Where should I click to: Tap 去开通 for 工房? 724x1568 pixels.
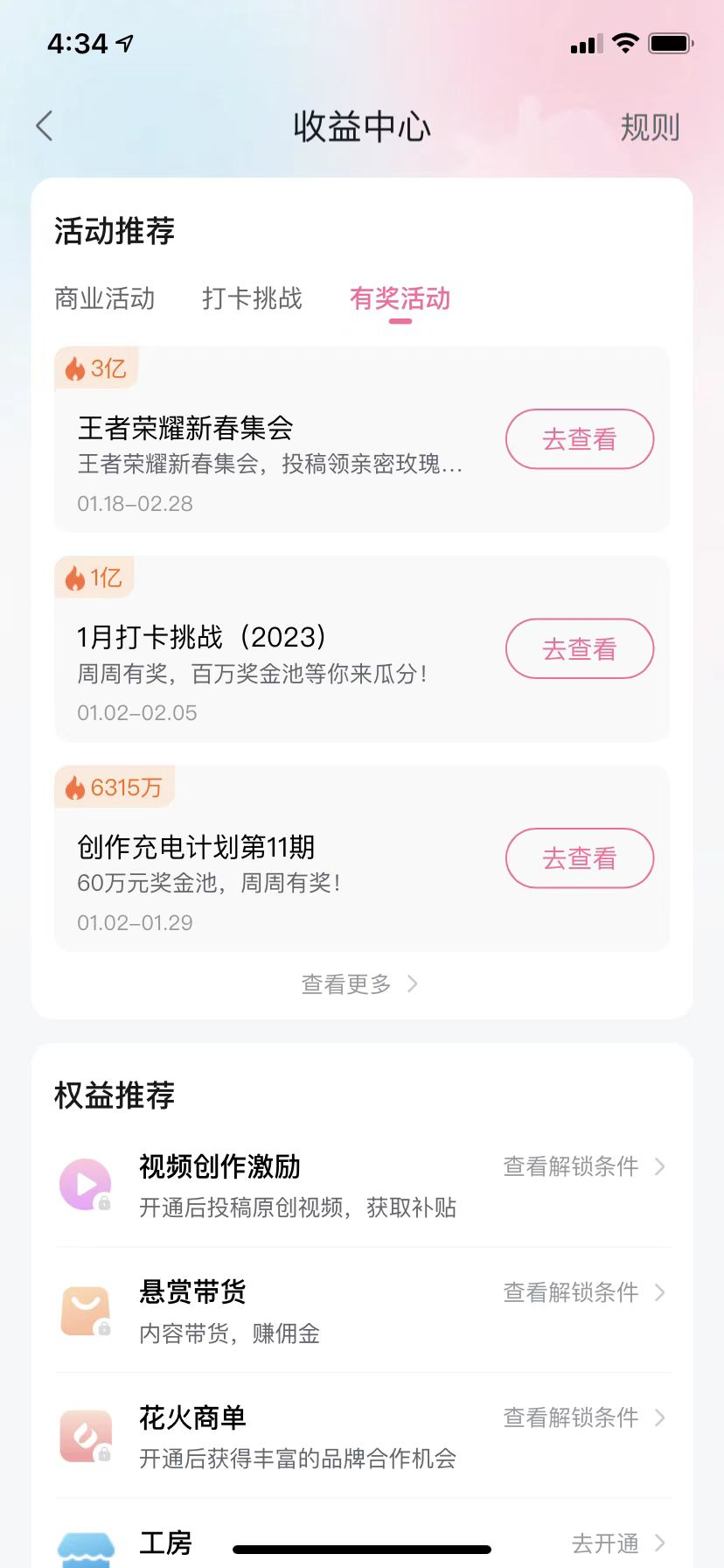coord(616,1543)
